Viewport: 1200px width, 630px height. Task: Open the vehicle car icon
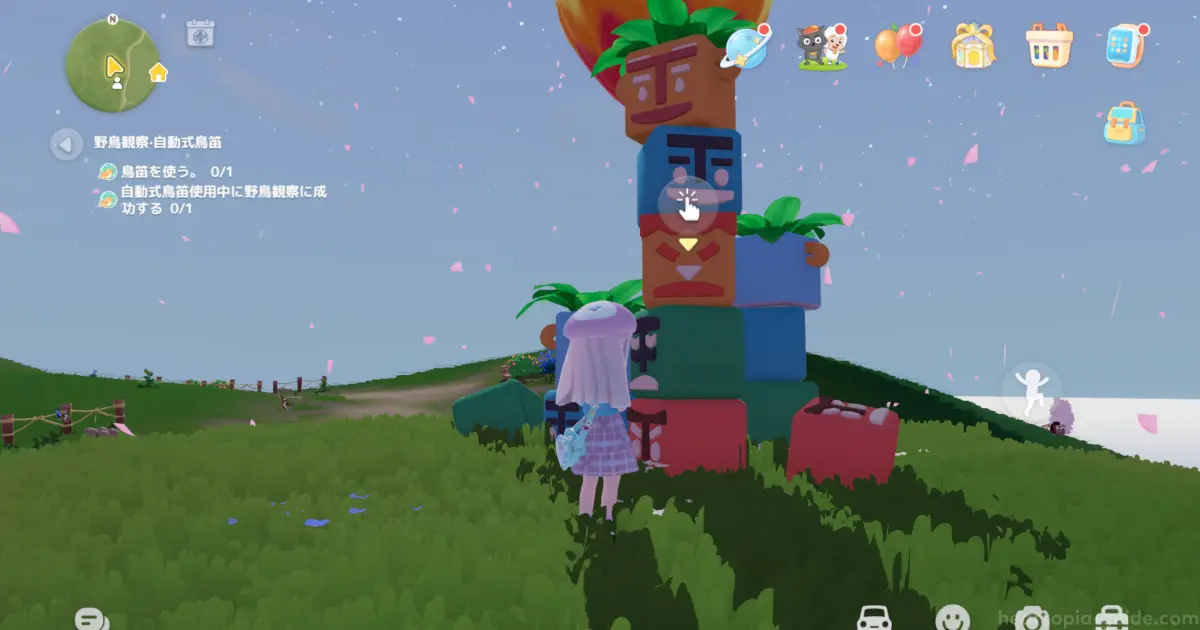pyautogui.click(x=875, y=618)
